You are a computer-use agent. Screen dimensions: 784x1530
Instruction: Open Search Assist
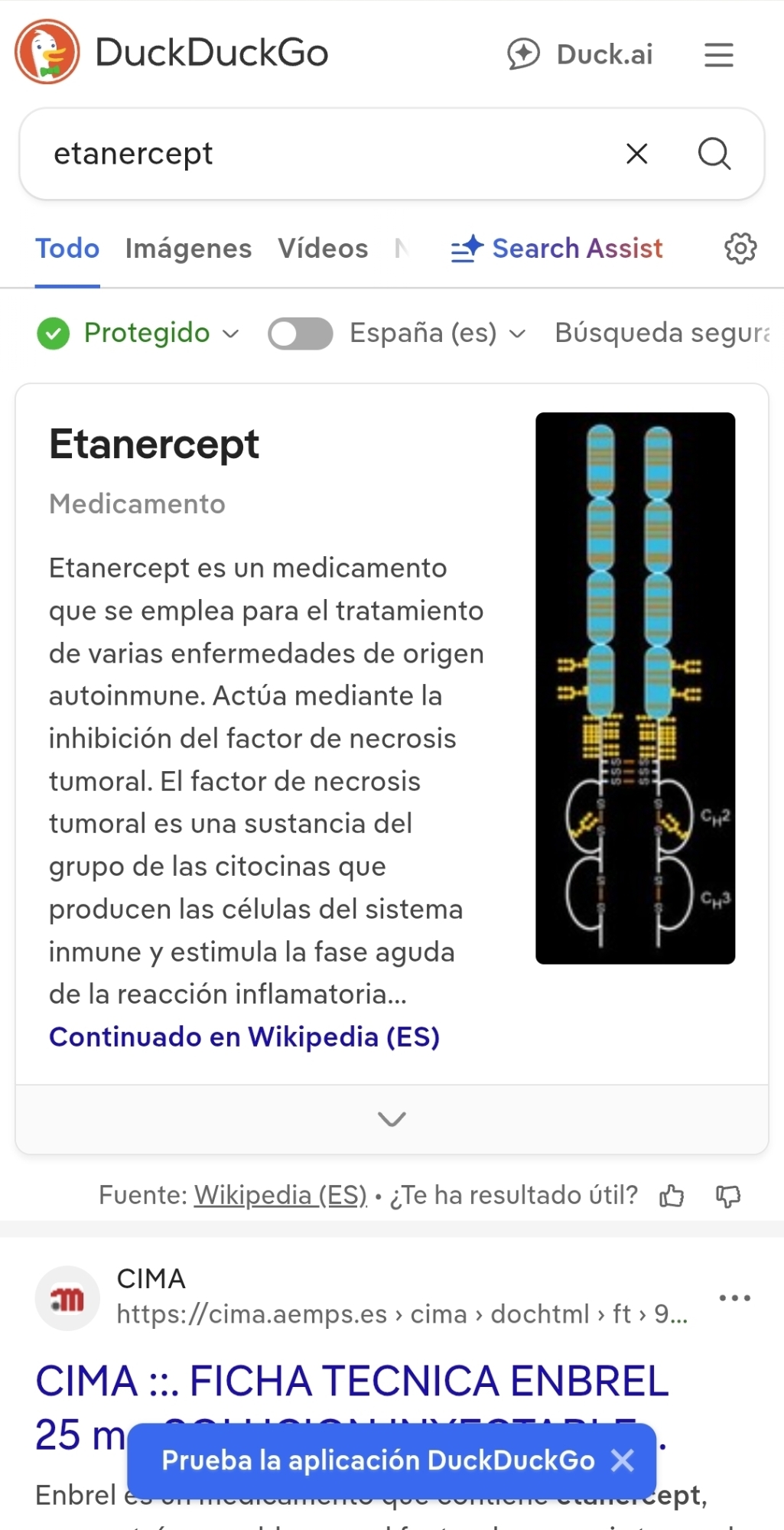[557, 249]
